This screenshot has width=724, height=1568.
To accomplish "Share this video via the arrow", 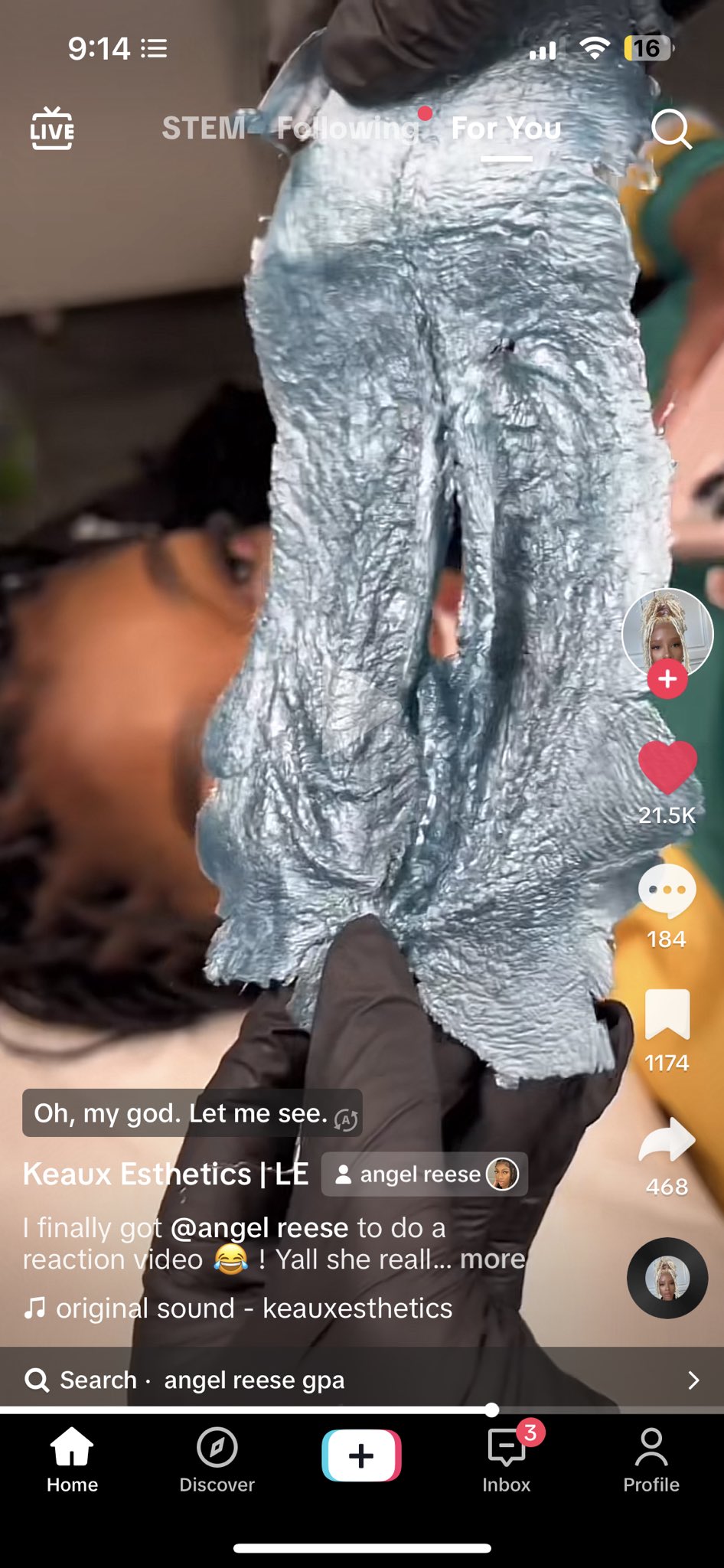I will point(667,1139).
